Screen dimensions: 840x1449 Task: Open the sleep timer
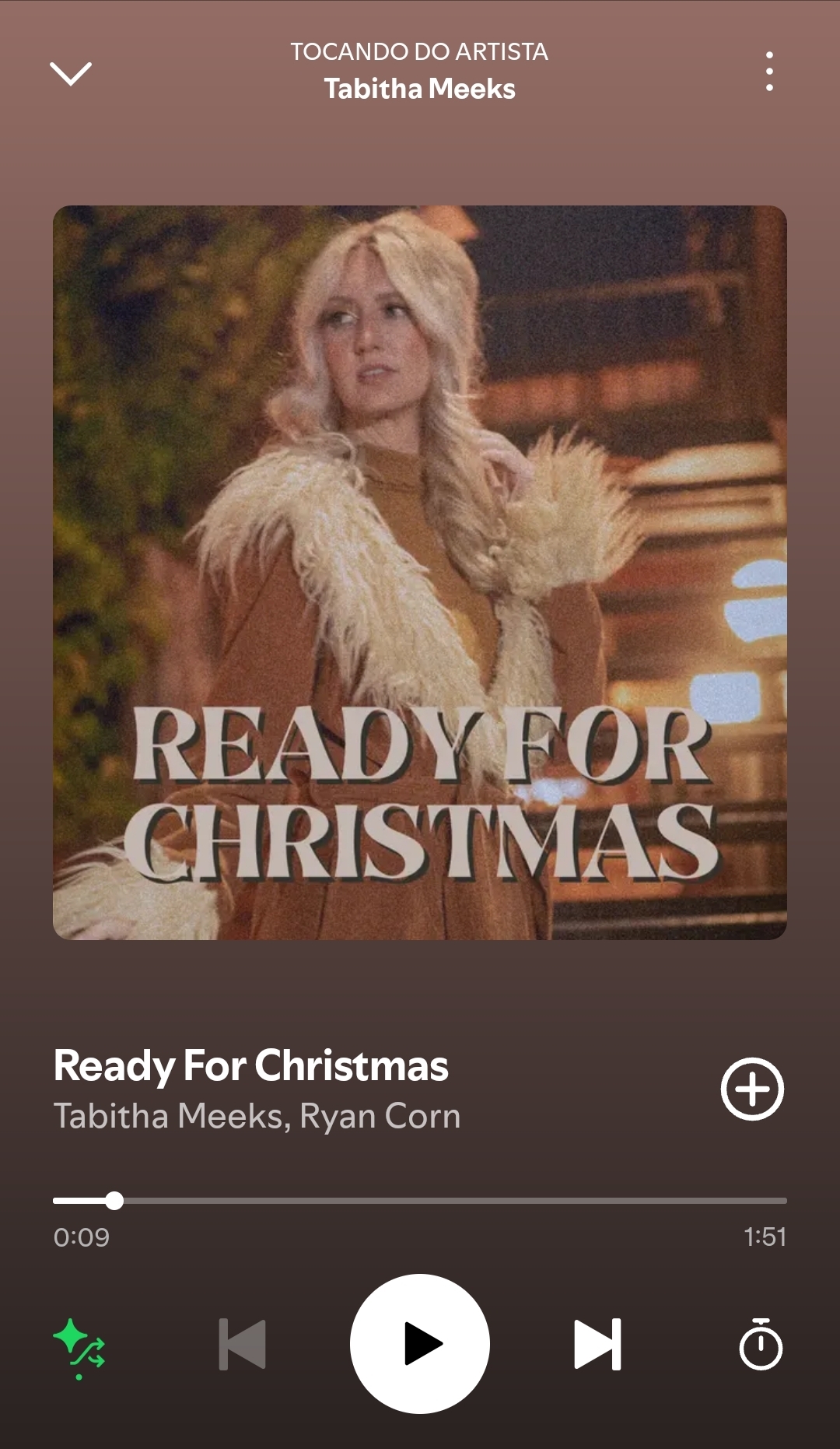(760, 1344)
